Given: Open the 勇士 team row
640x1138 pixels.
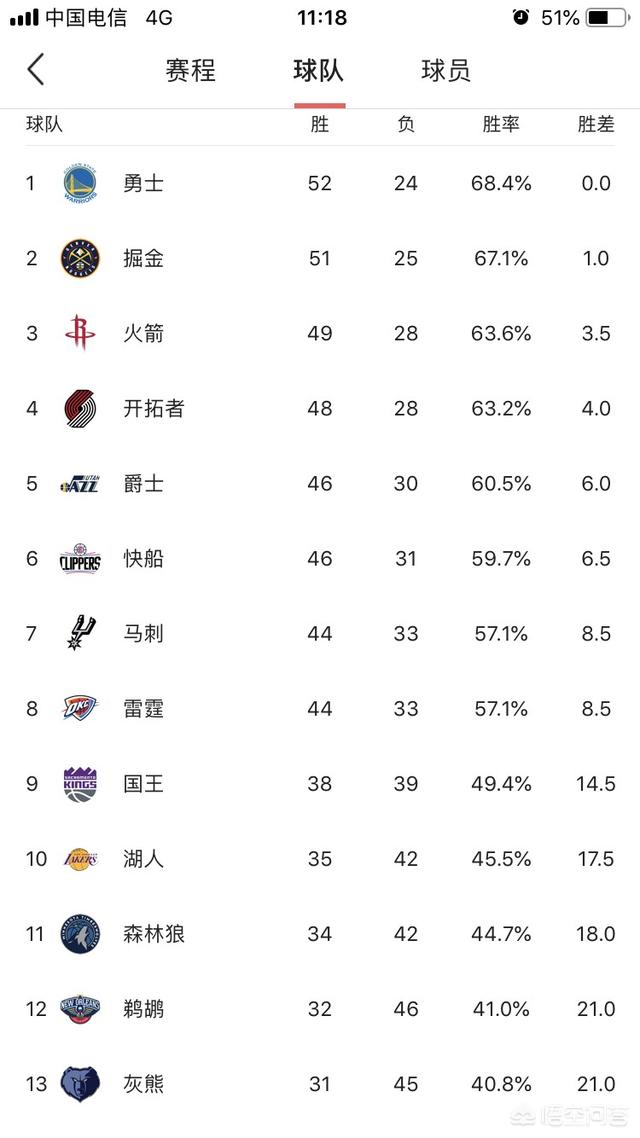Looking at the screenshot, I should pyautogui.click(x=320, y=184).
